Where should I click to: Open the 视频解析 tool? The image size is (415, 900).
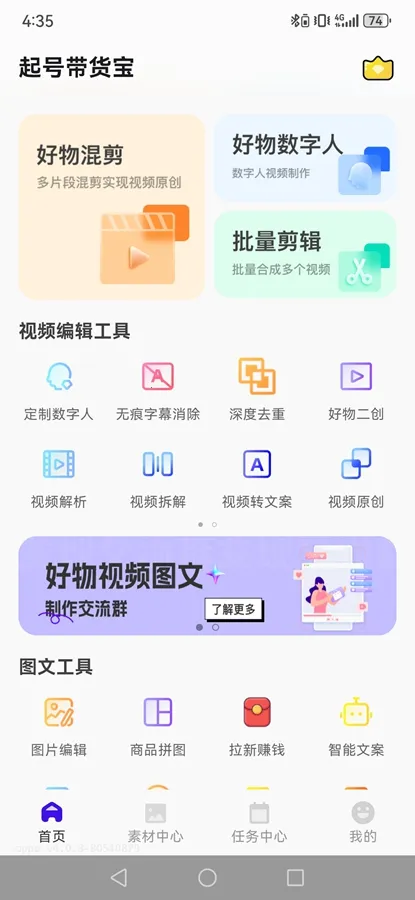click(59, 479)
